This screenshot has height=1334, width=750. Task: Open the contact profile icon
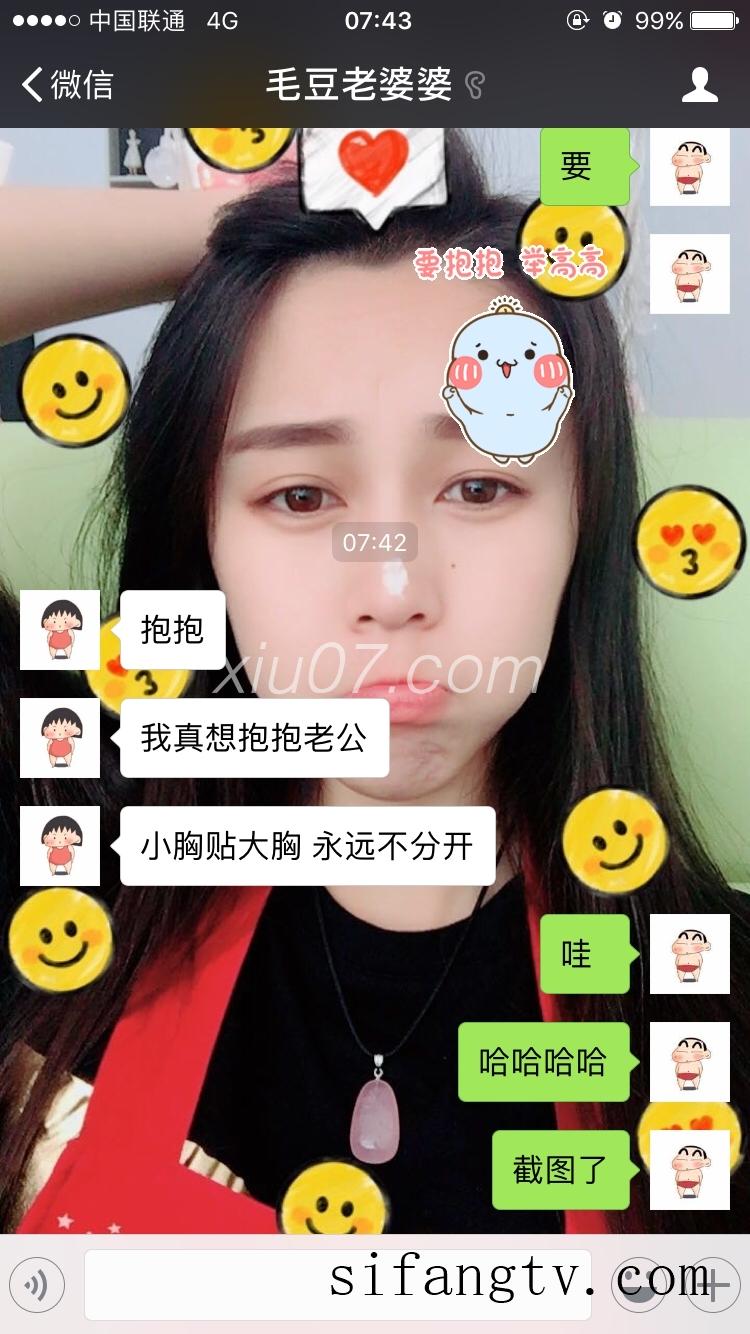coord(699,85)
